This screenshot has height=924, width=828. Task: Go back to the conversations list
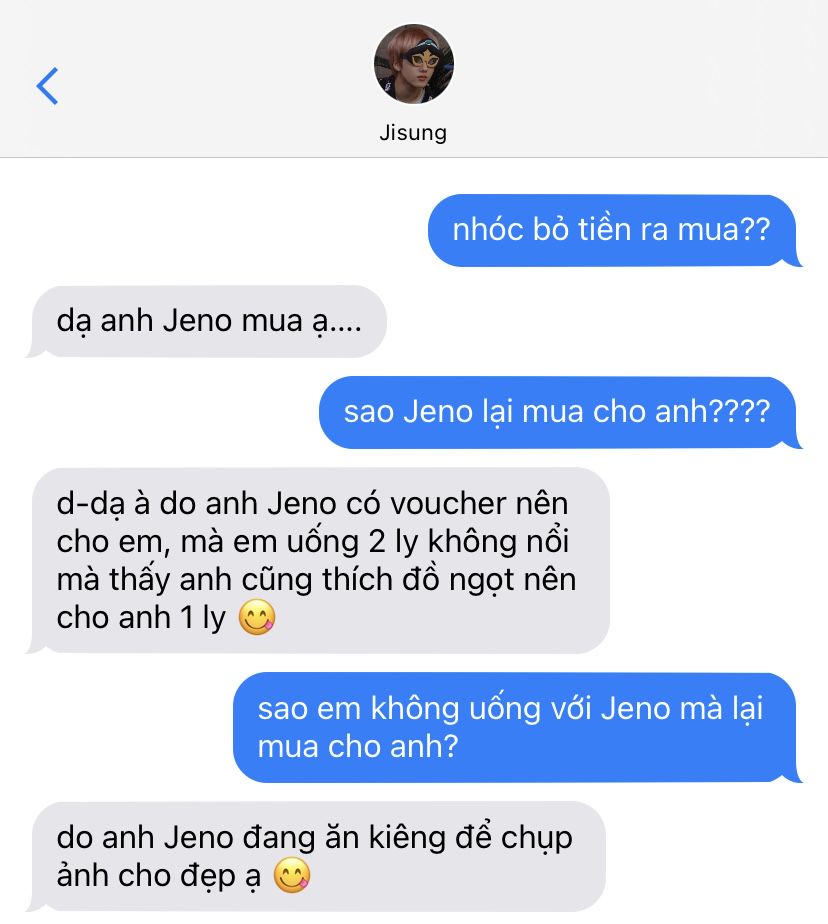(x=47, y=87)
